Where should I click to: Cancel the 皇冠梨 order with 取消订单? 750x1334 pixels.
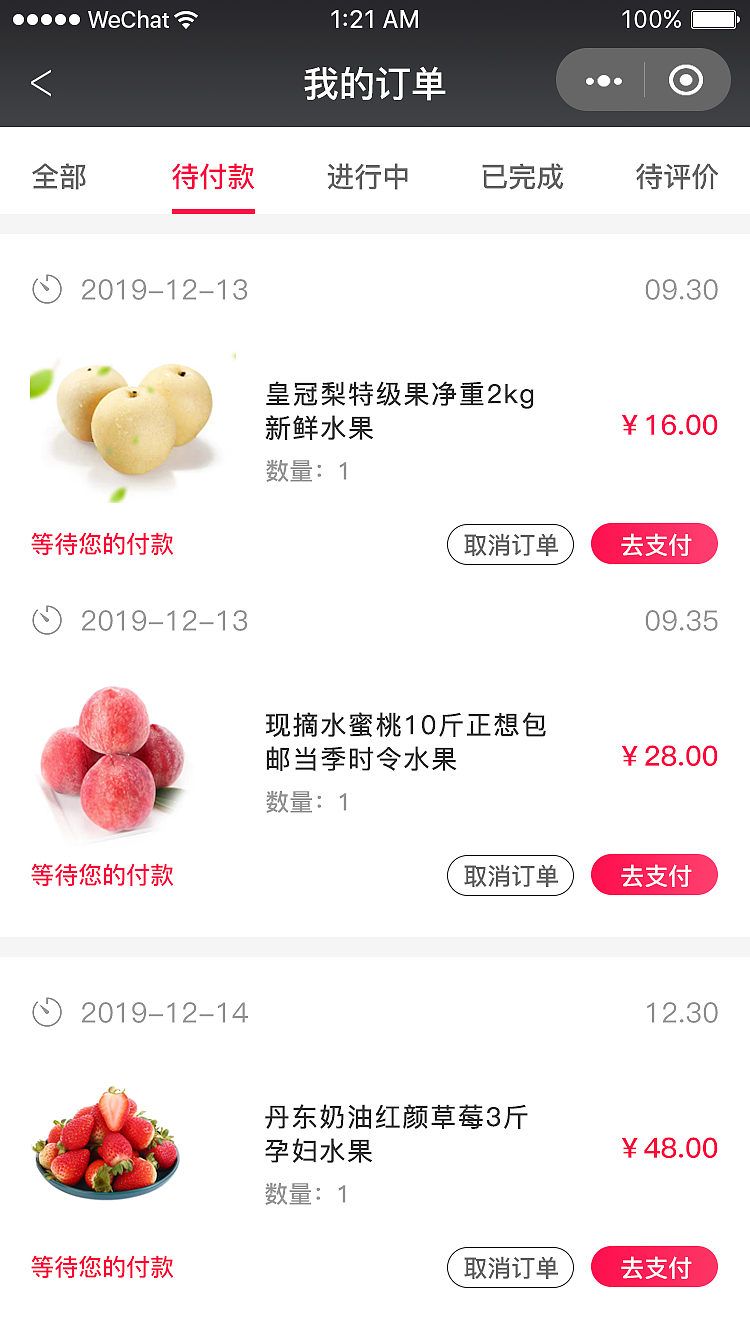[510, 545]
